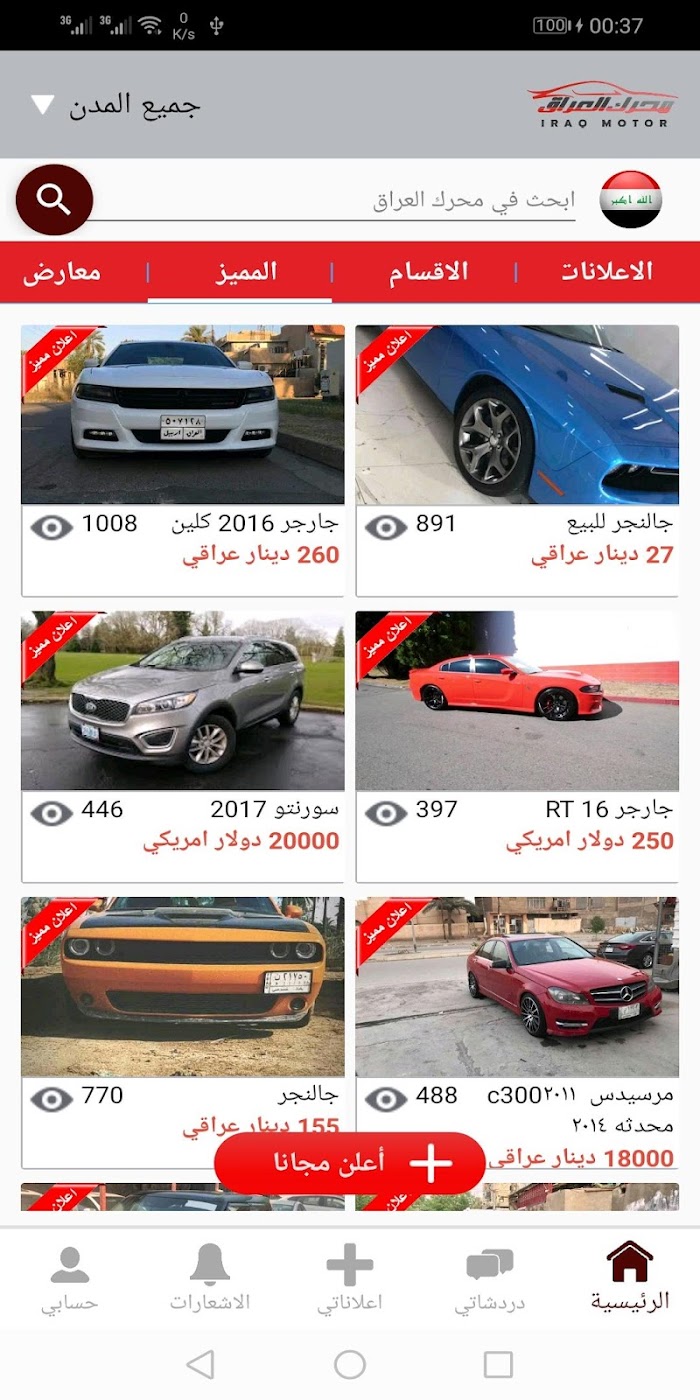Switch to the الاعلانات tab
The image size is (700, 1400).
coord(606,272)
